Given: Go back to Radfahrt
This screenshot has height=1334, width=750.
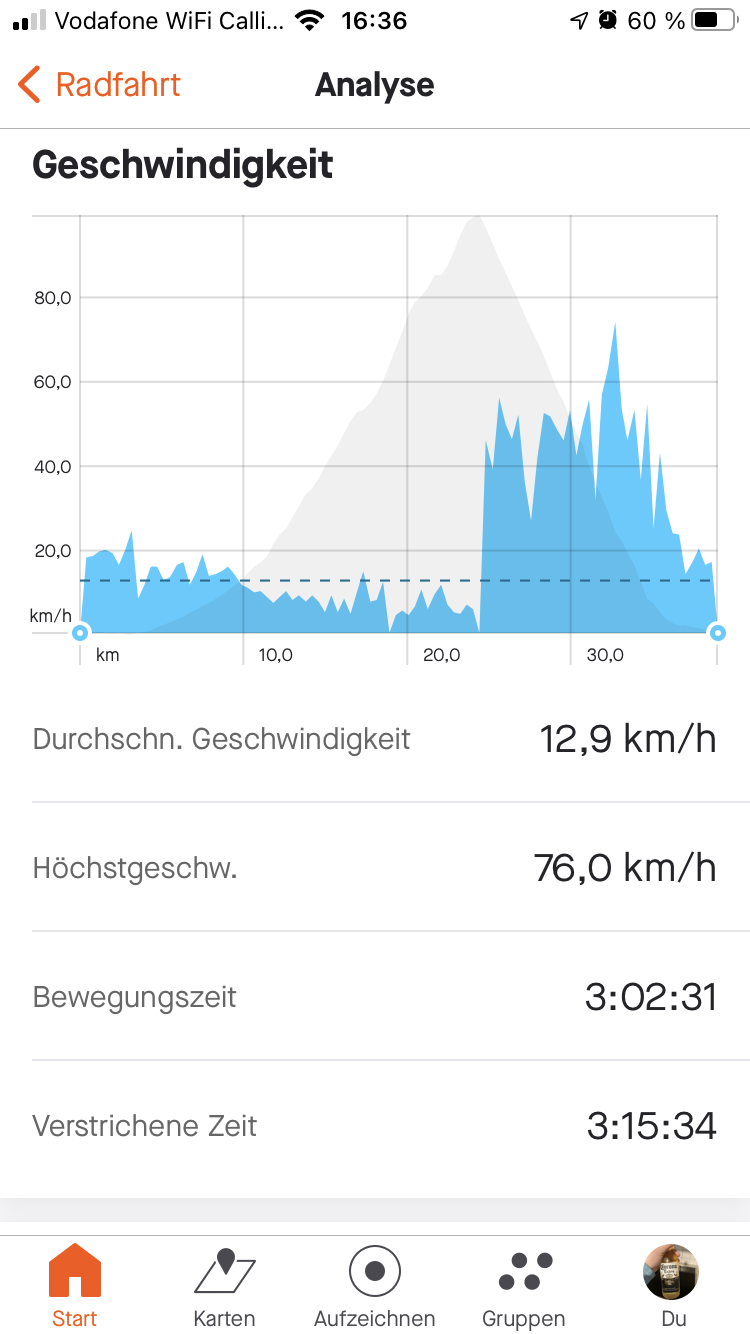Looking at the screenshot, I should (98, 85).
